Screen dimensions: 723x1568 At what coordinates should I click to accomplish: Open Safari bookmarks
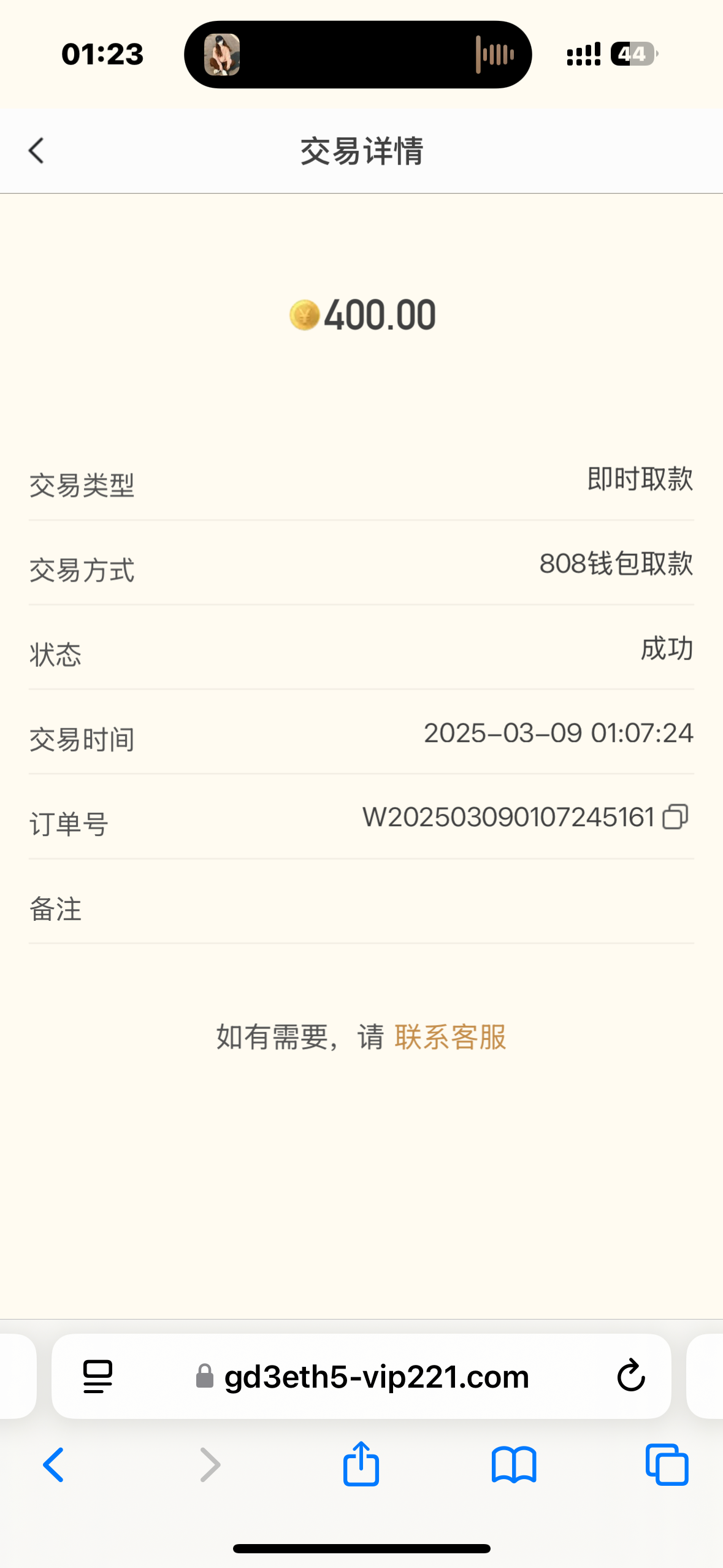coord(514,1465)
